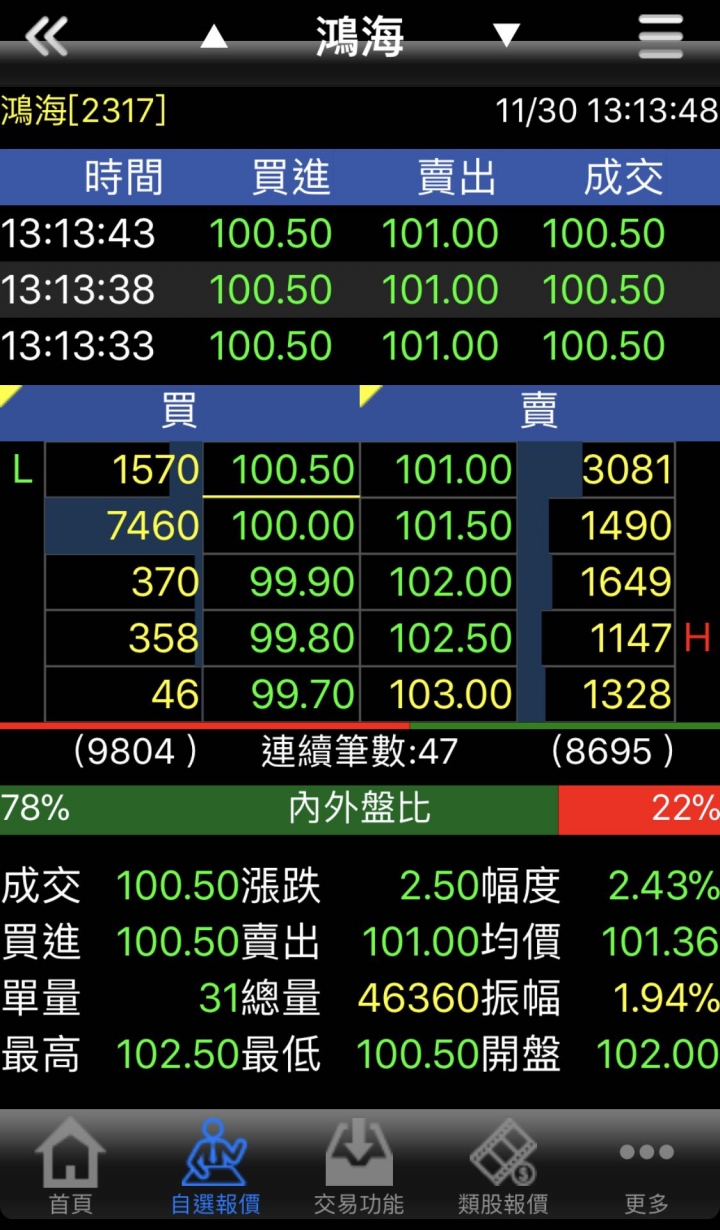Screen dimensions: 720x1230
Task: Switch to previous stock with up arrow
Action: pyautogui.click(x=214, y=37)
